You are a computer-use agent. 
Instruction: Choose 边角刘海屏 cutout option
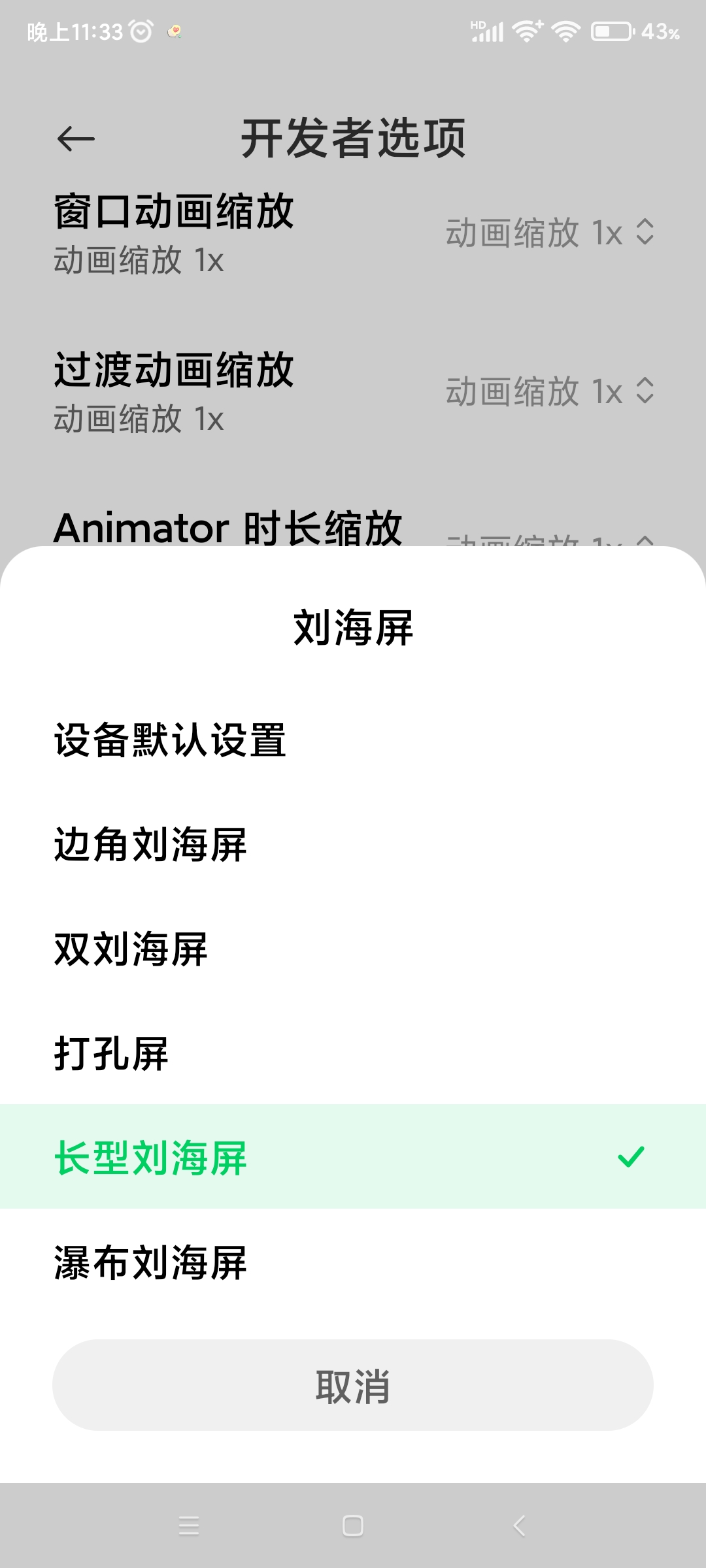[x=353, y=844]
